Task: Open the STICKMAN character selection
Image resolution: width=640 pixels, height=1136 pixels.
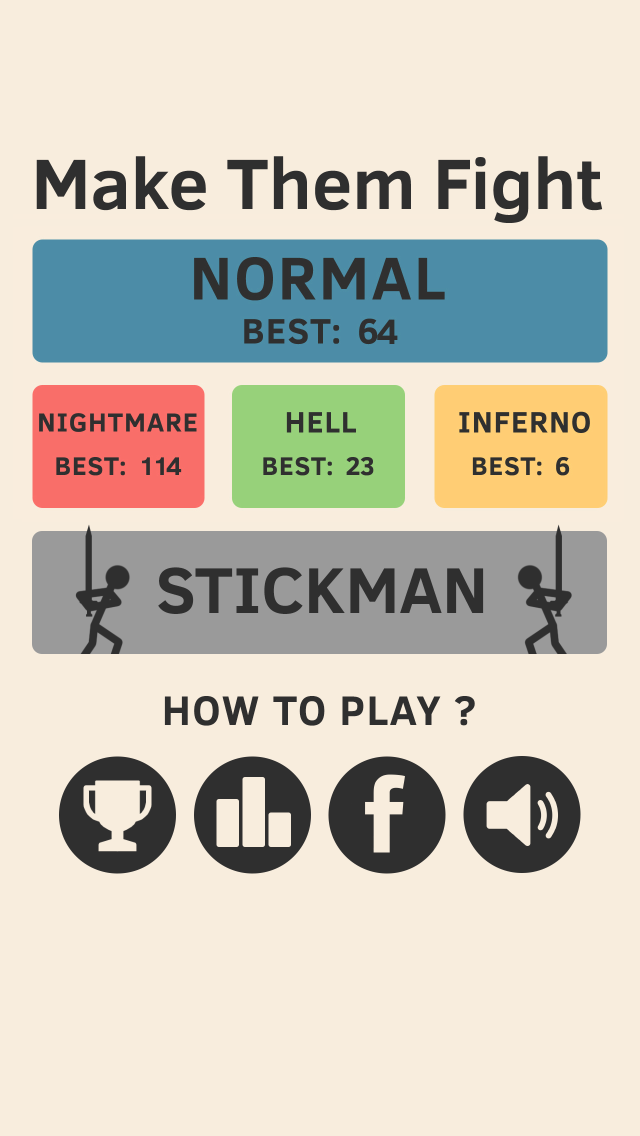Action: pyautogui.click(x=319, y=592)
